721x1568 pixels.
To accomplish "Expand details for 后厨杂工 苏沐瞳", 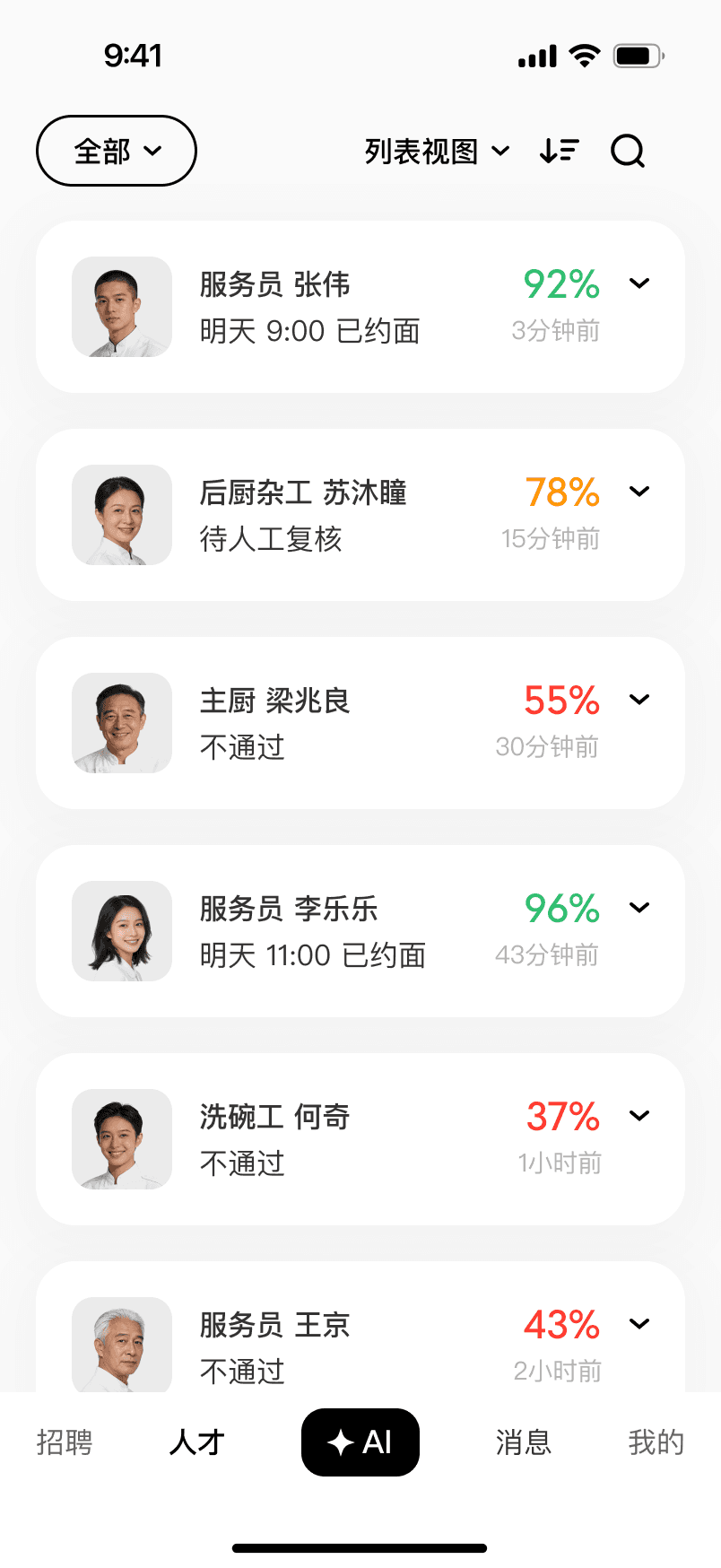I will tap(639, 492).
